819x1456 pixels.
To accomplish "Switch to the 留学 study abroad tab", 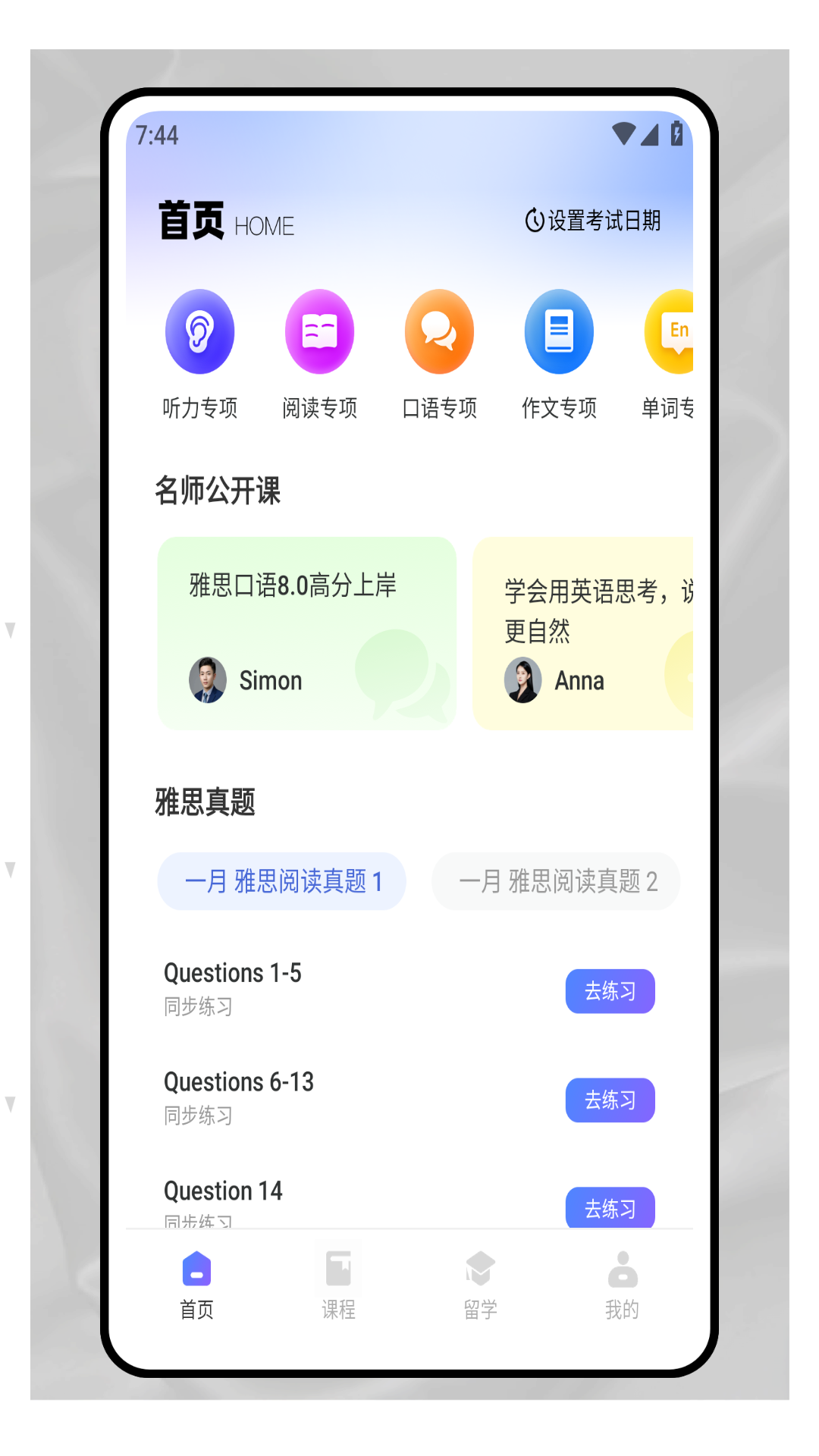I will [480, 1285].
